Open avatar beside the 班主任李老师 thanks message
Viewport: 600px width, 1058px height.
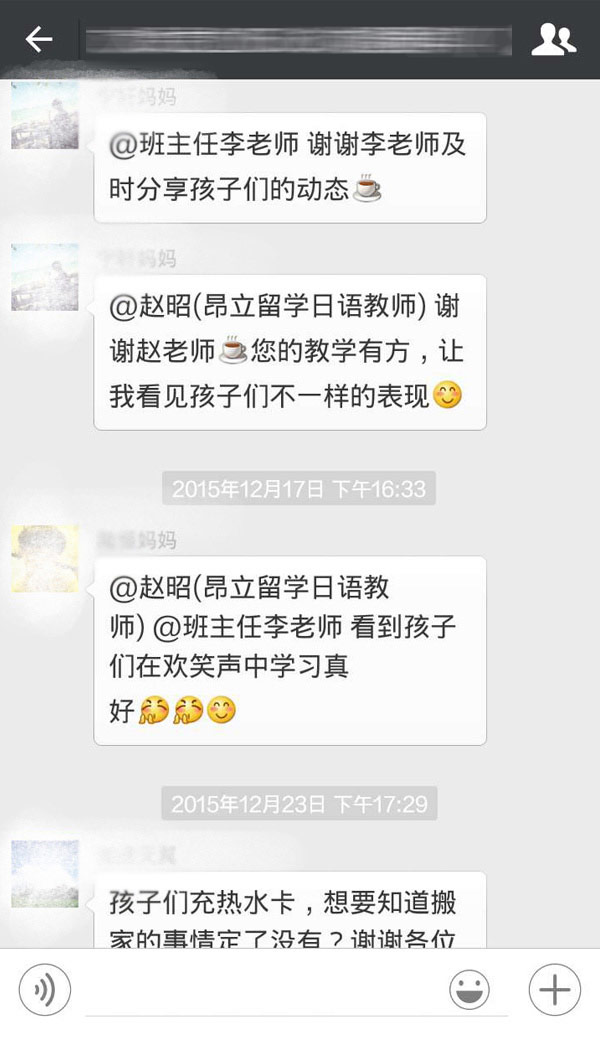(44, 115)
